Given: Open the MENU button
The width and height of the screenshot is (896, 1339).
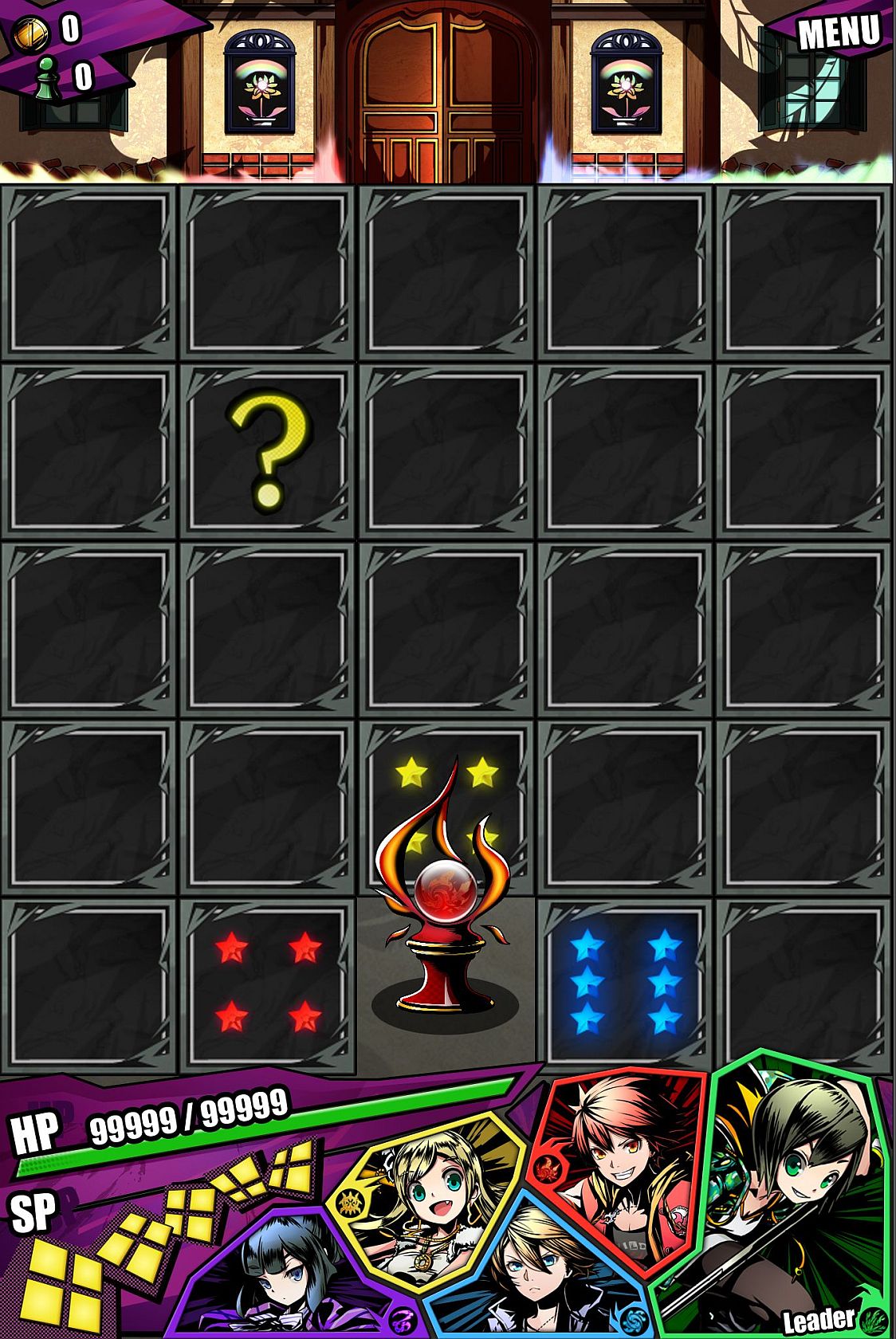Looking at the screenshot, I should [x=839, y=32].
